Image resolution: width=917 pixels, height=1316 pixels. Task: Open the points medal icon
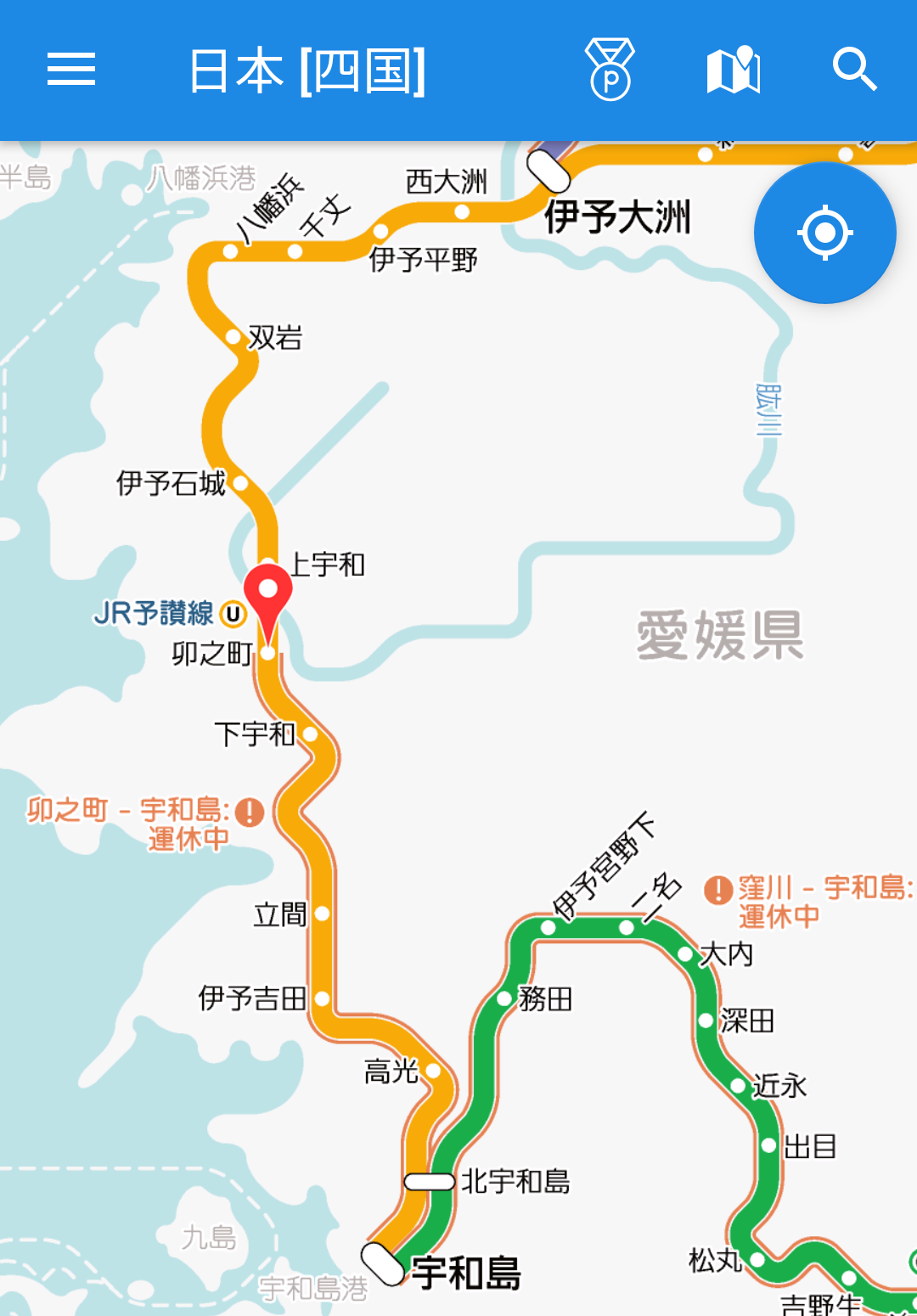click(x=610, y=70)
